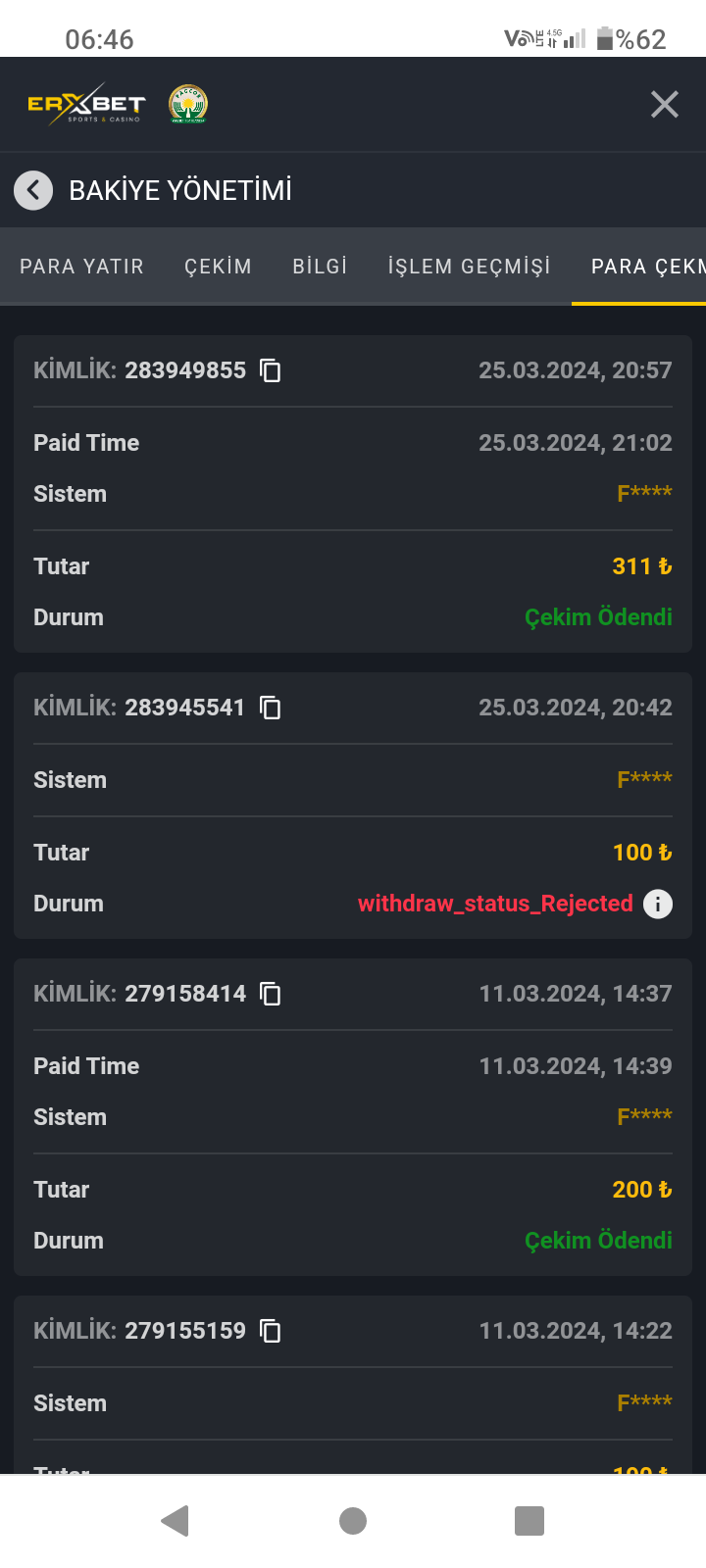Open the recent apps view
Viewport: 706px width, 1568px height.
[529, 1521]
